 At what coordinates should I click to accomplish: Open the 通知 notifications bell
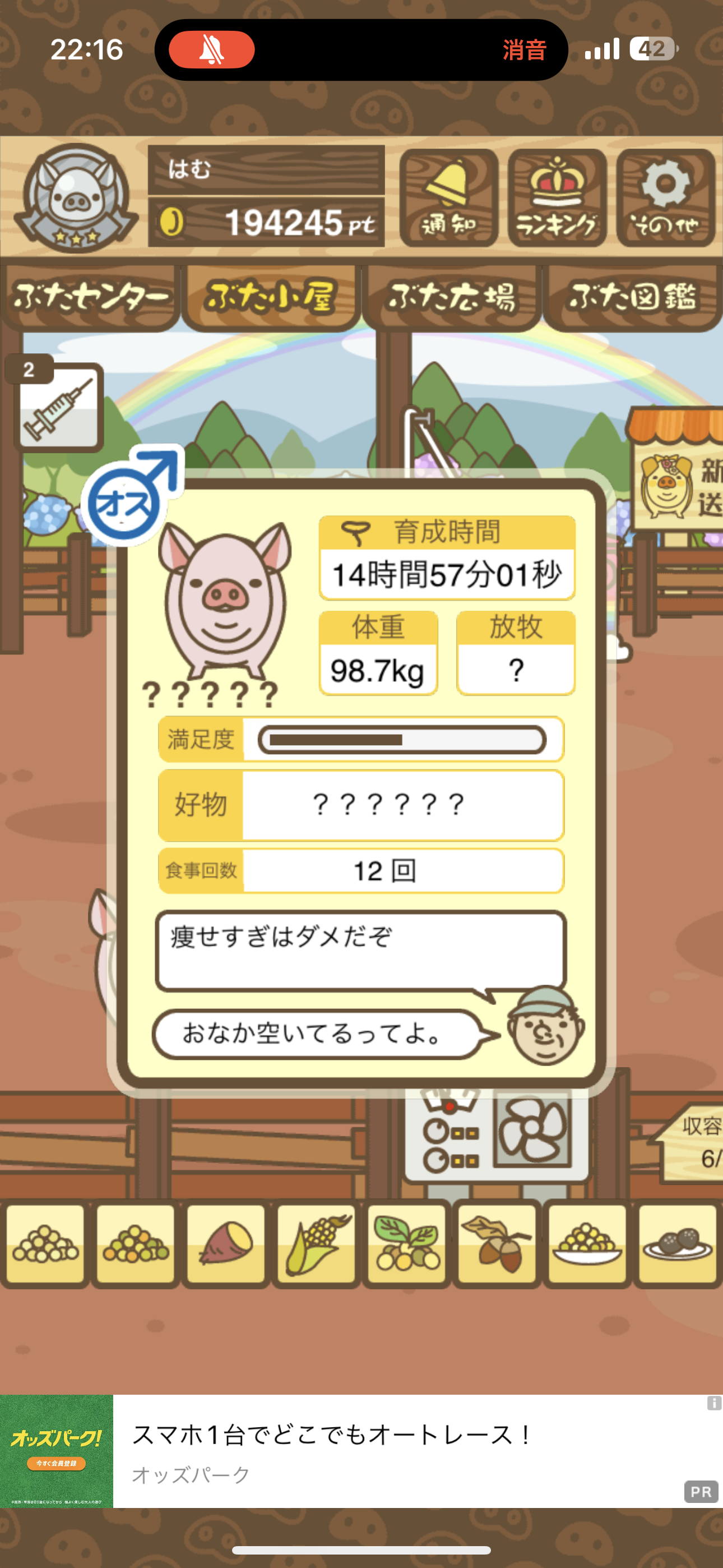[x=448, y=197]
